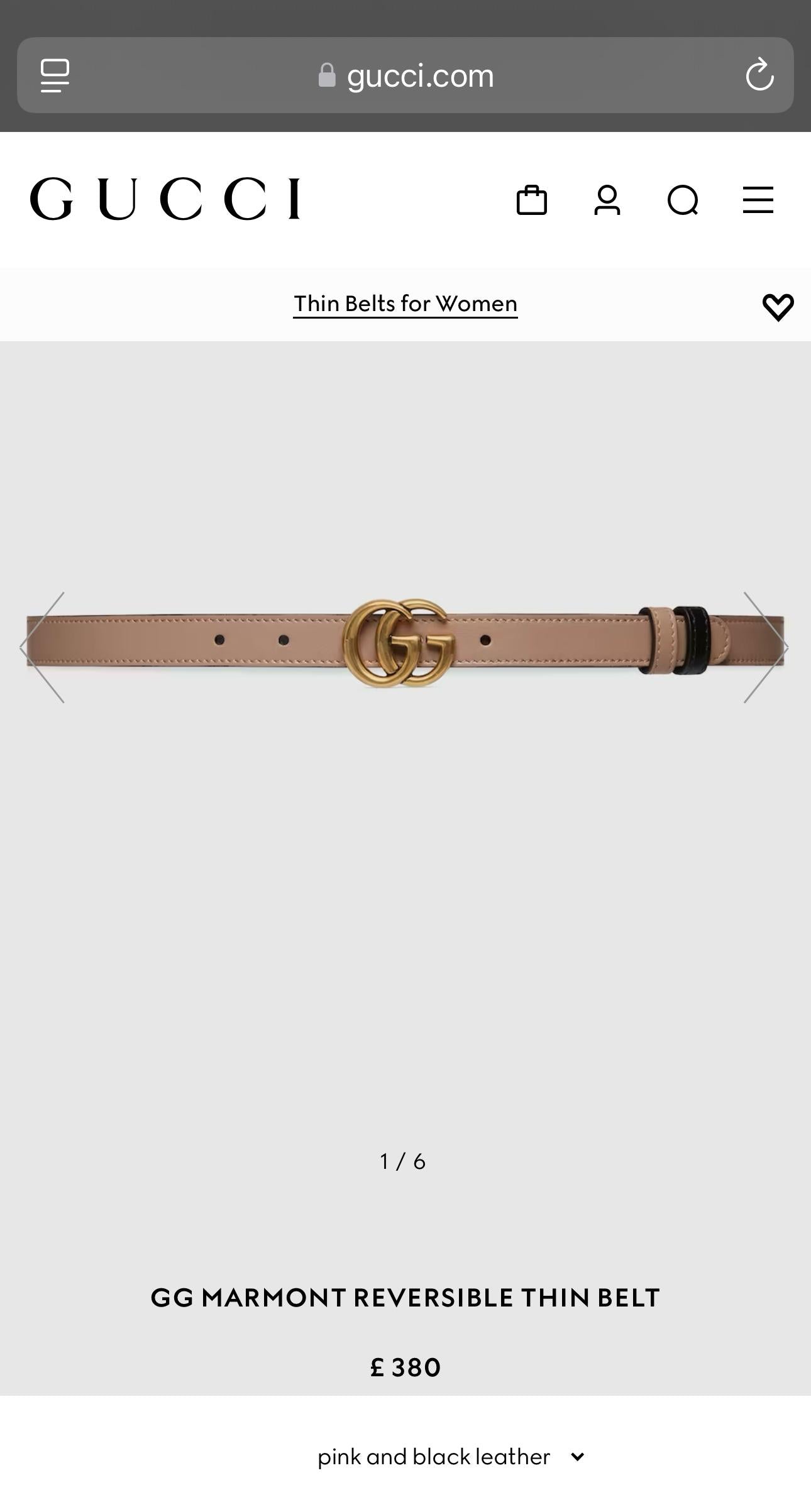The width and height of the screenshot is (811, 1512).
Task: Open the account profile icon
Action: point(607,200)
